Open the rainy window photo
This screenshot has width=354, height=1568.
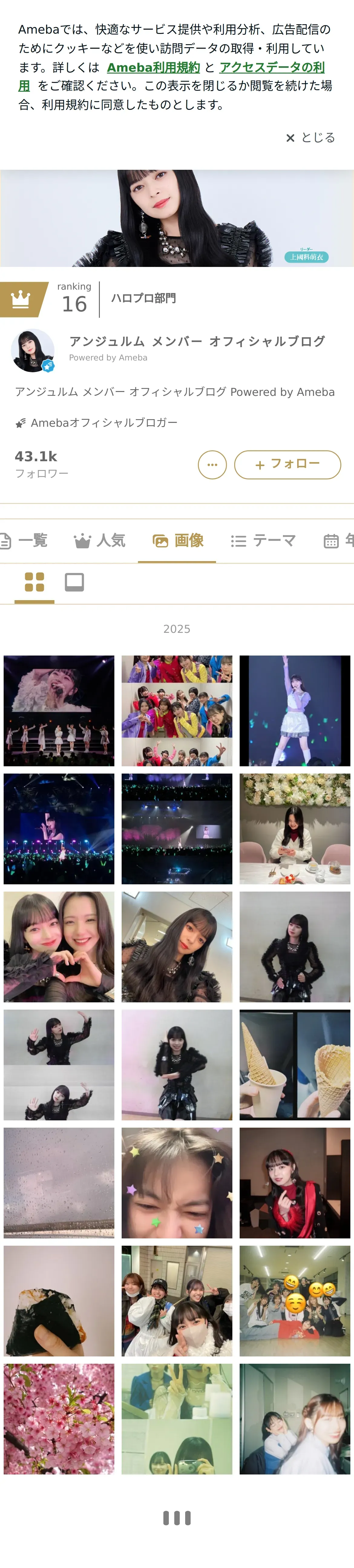pos(59,1183)
